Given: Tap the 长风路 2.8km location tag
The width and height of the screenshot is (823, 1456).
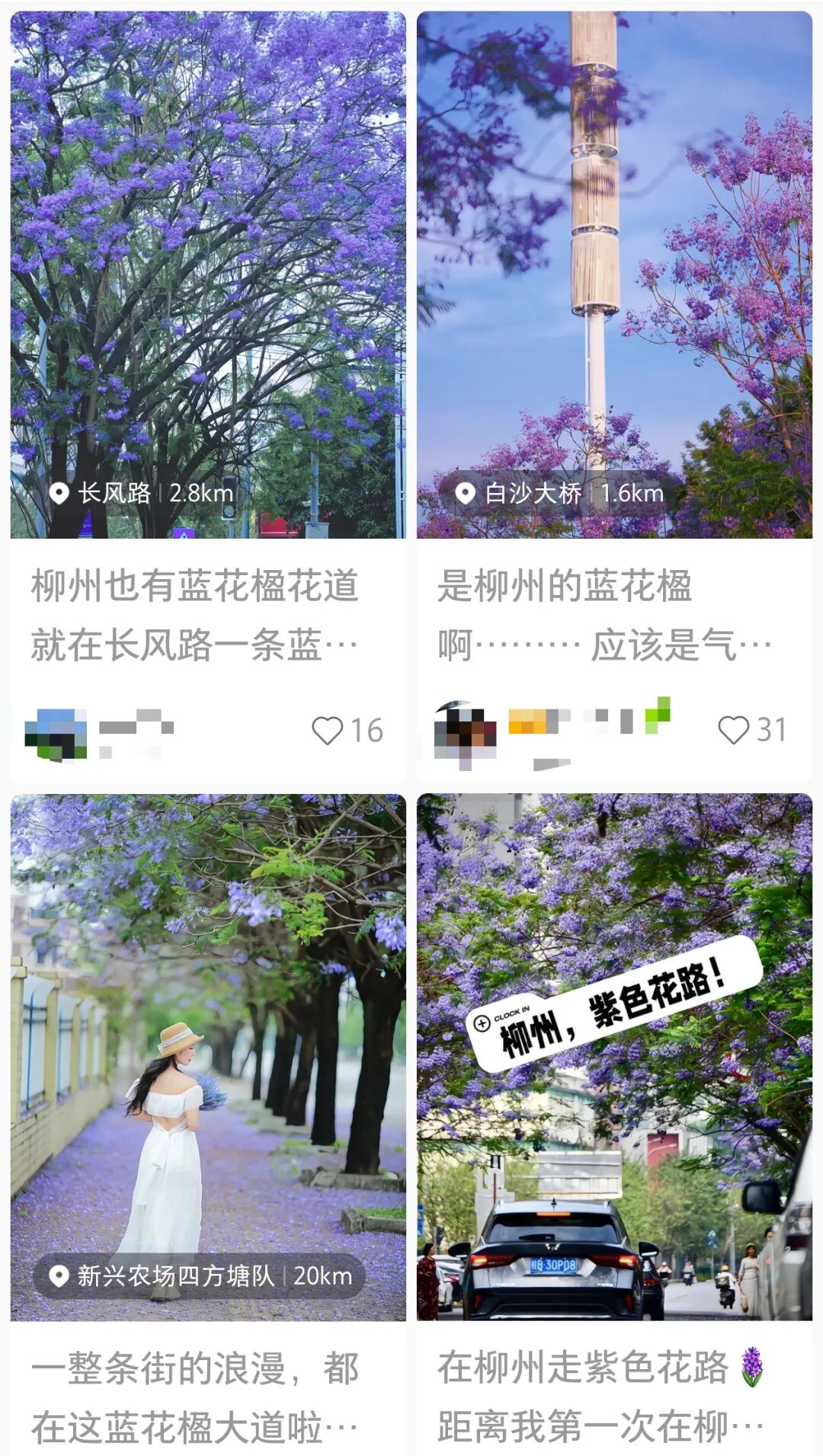Looking at the screenshot, I should coord(141,493).
